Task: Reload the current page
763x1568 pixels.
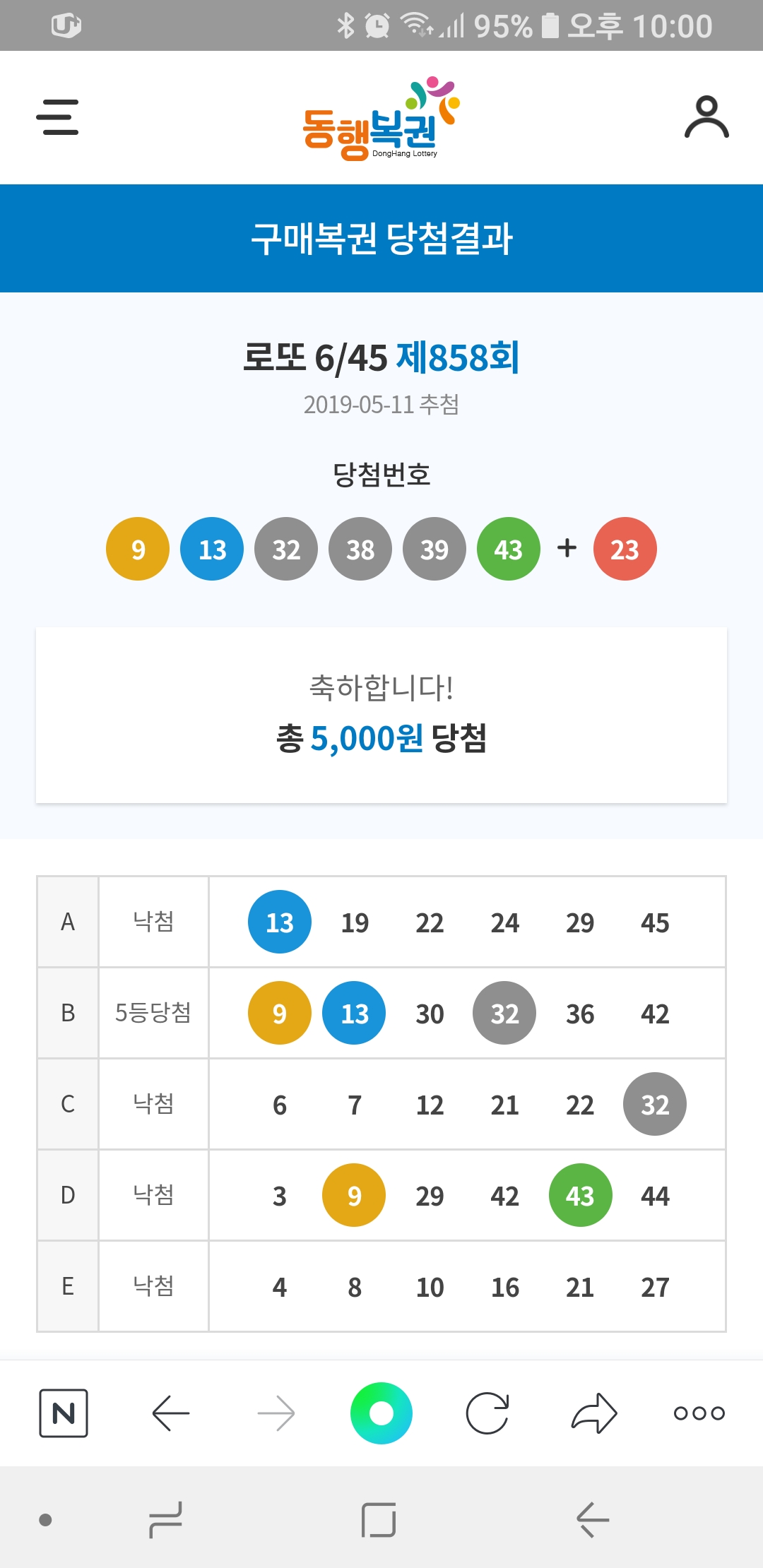Action: 487,1413
